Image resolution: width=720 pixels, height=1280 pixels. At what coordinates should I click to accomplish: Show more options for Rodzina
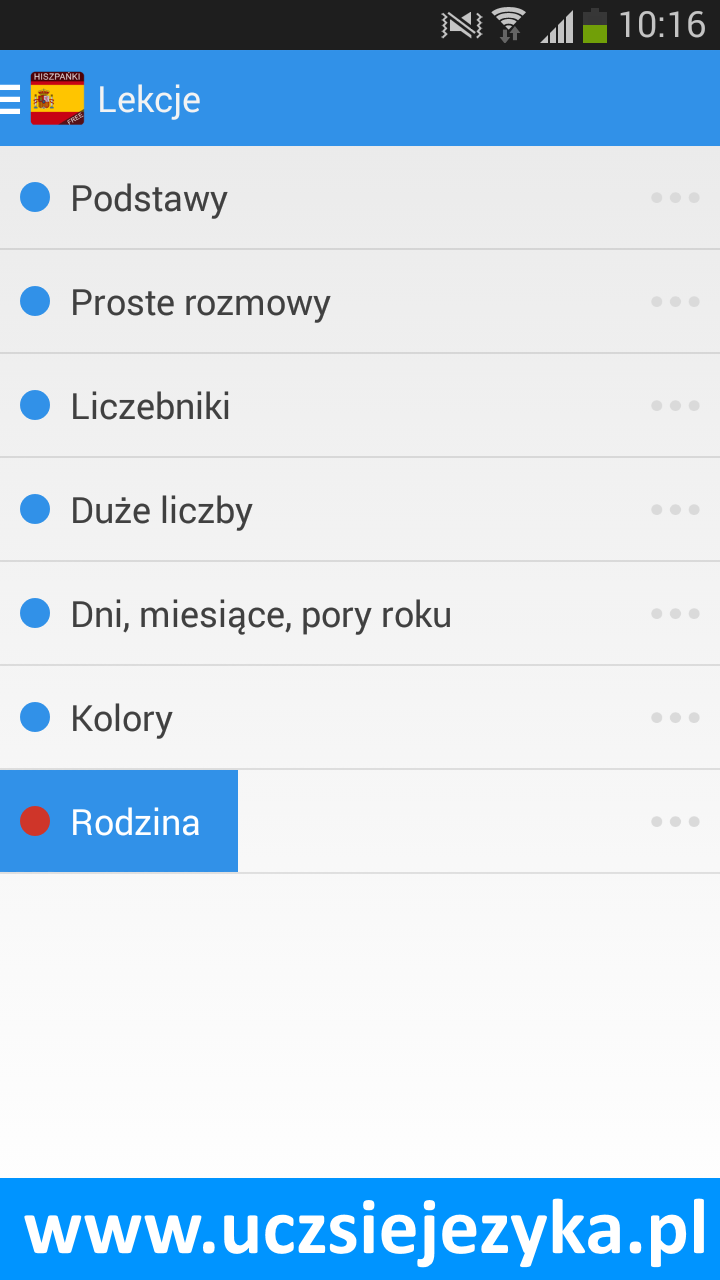[x=675, y=822]
